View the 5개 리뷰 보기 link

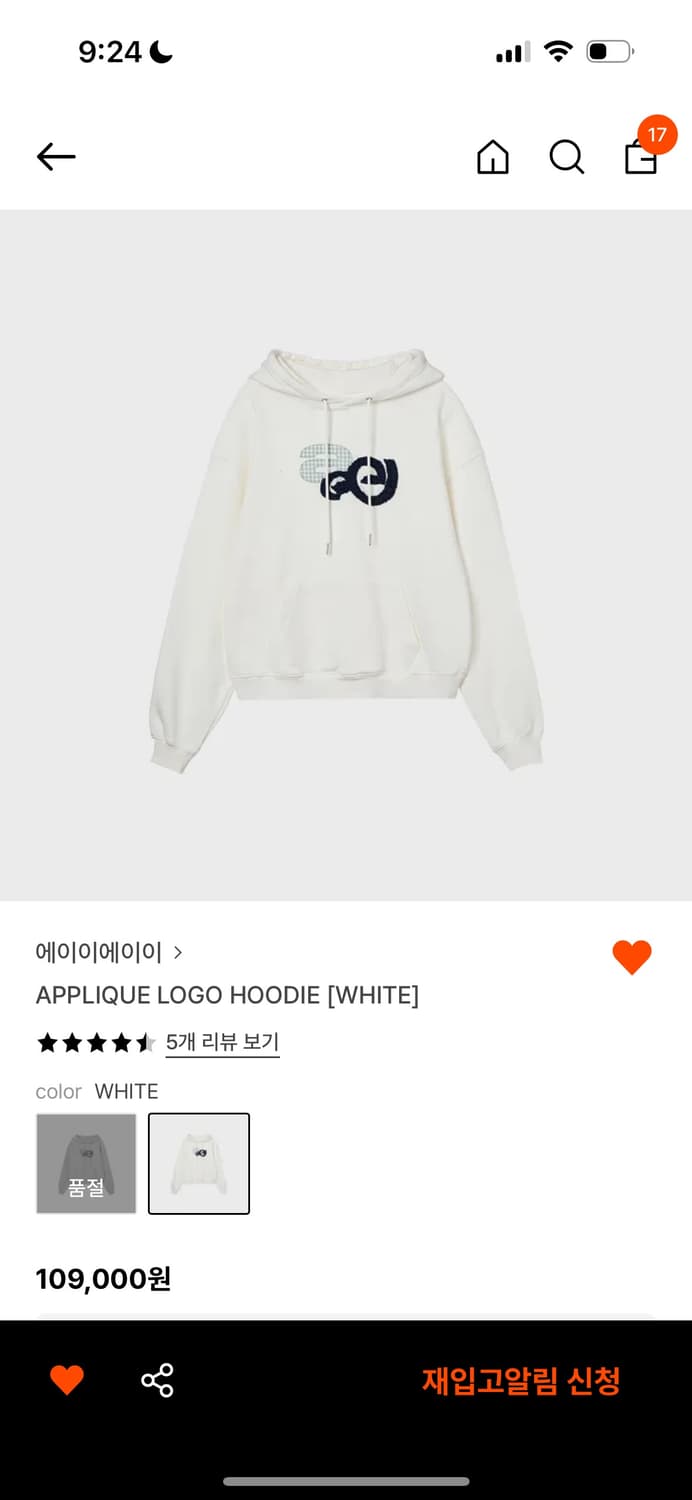tap(222, 1042)
